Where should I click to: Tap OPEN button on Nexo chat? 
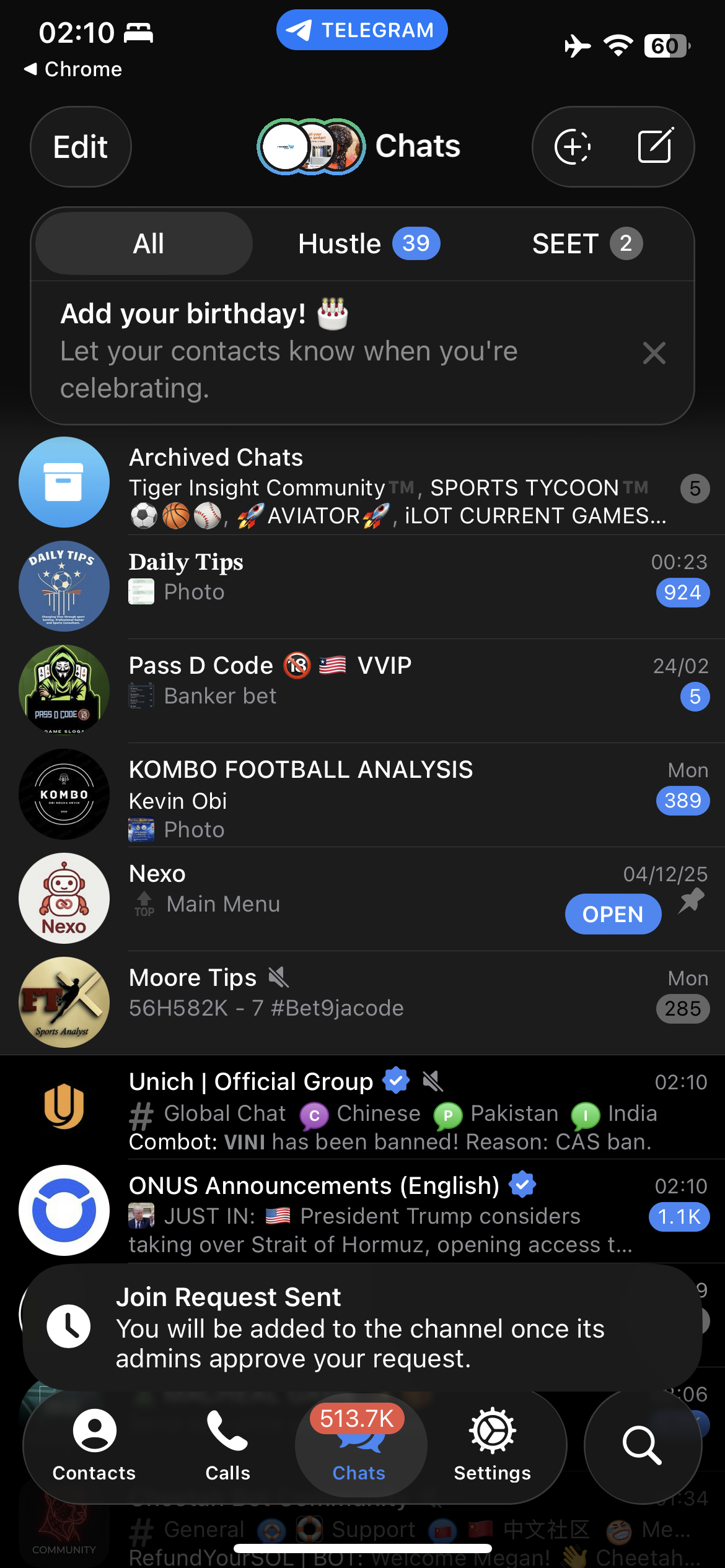coord(612,914)
